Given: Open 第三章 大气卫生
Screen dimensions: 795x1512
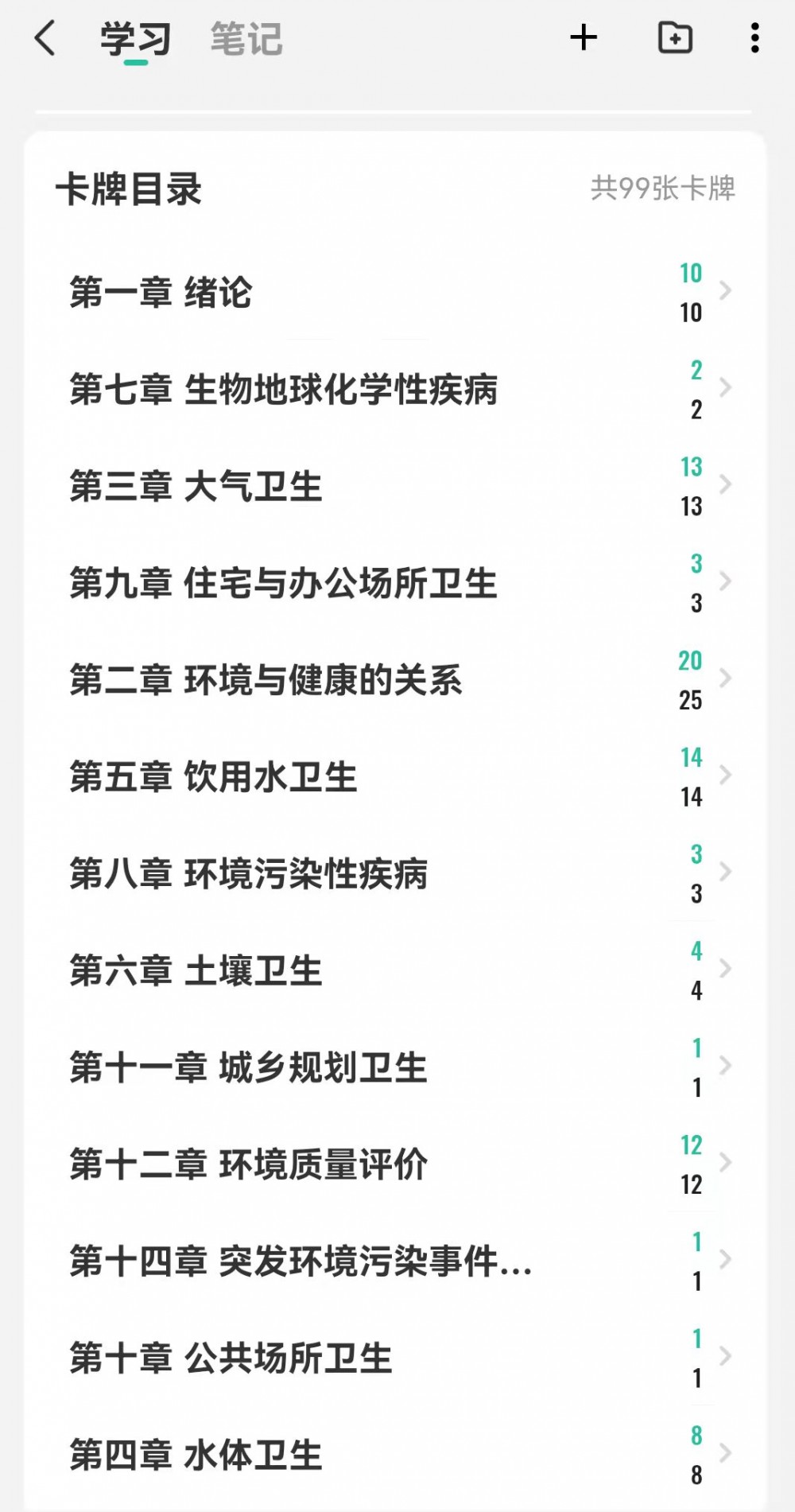Looking at the screenshot, I should pyautogui.click(x=395, y=486).
